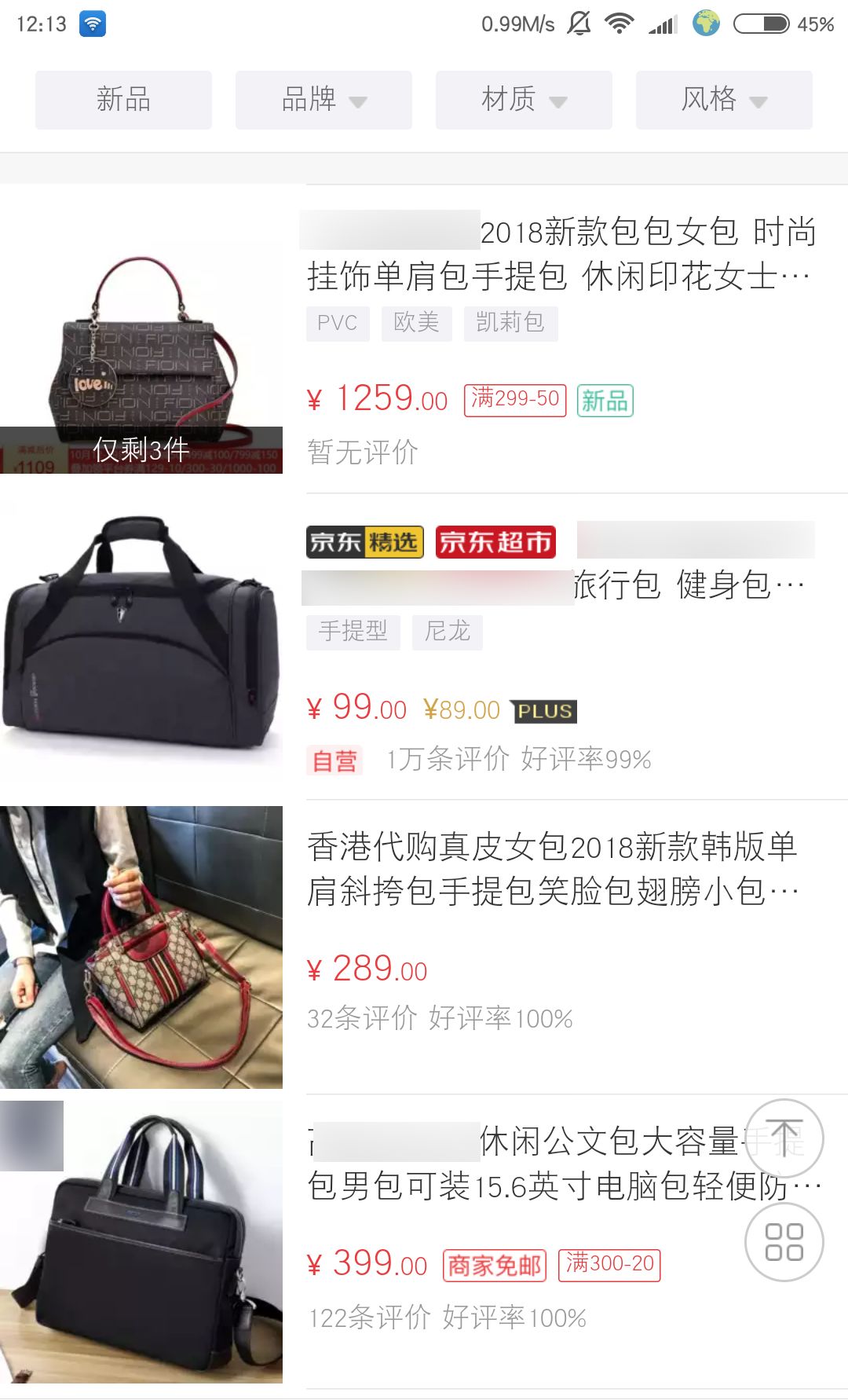
Task: Open the 风格 style dropdown
Action: (x=722, y=99)
